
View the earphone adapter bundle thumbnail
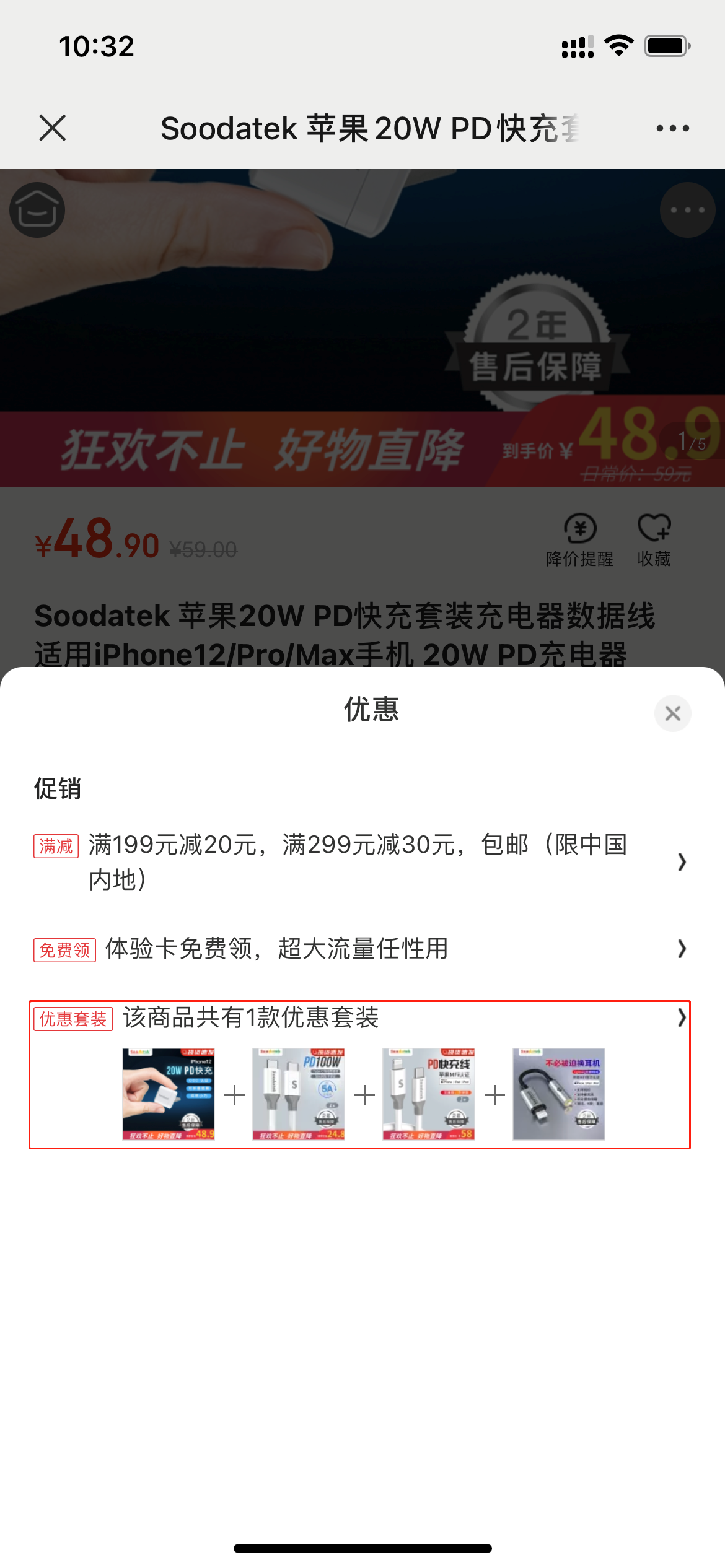pos(559,1094)
